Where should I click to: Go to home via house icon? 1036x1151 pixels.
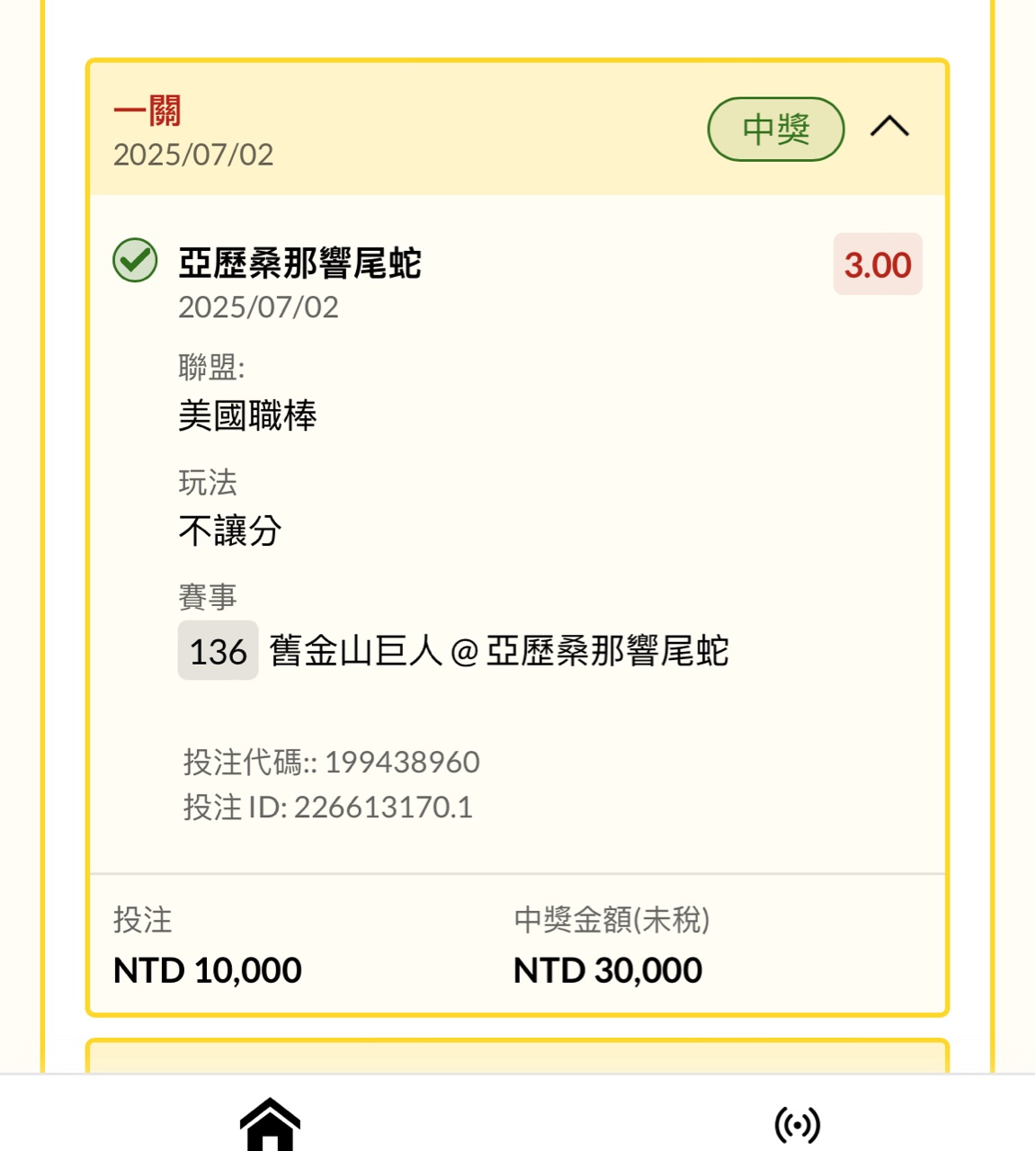270,1124
